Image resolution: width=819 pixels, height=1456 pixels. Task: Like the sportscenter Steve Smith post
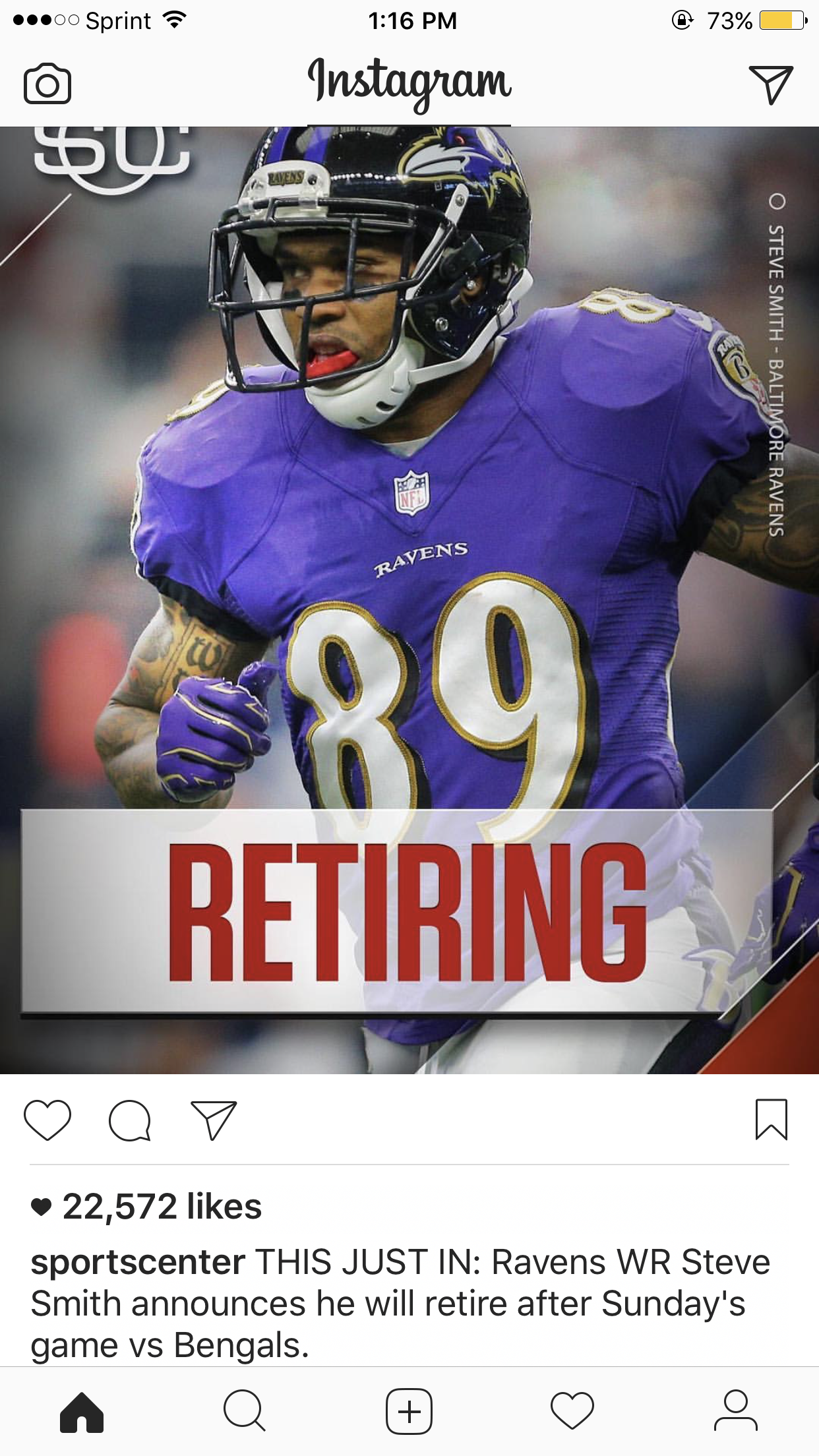(x=47, y=1120)
